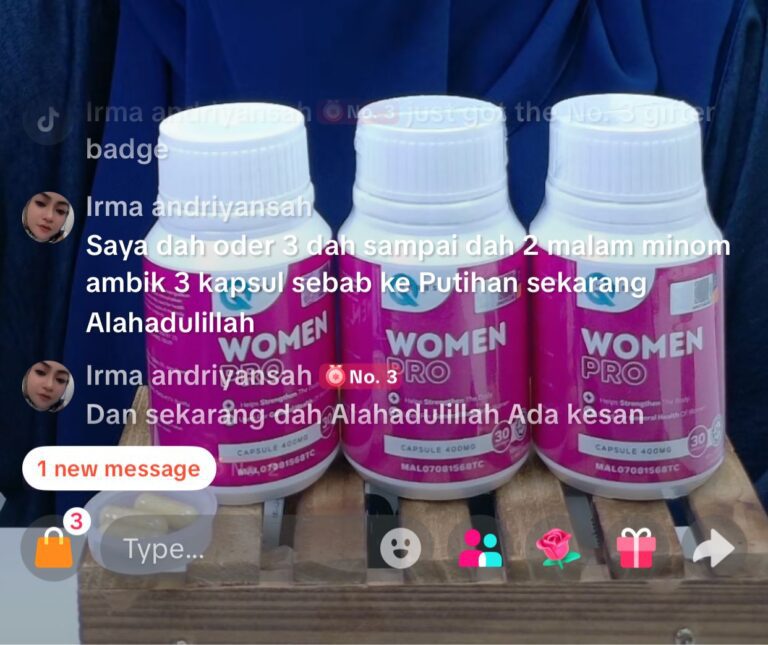
Task: Open the multi-guest co-host icon
Action: pos(480,548)
